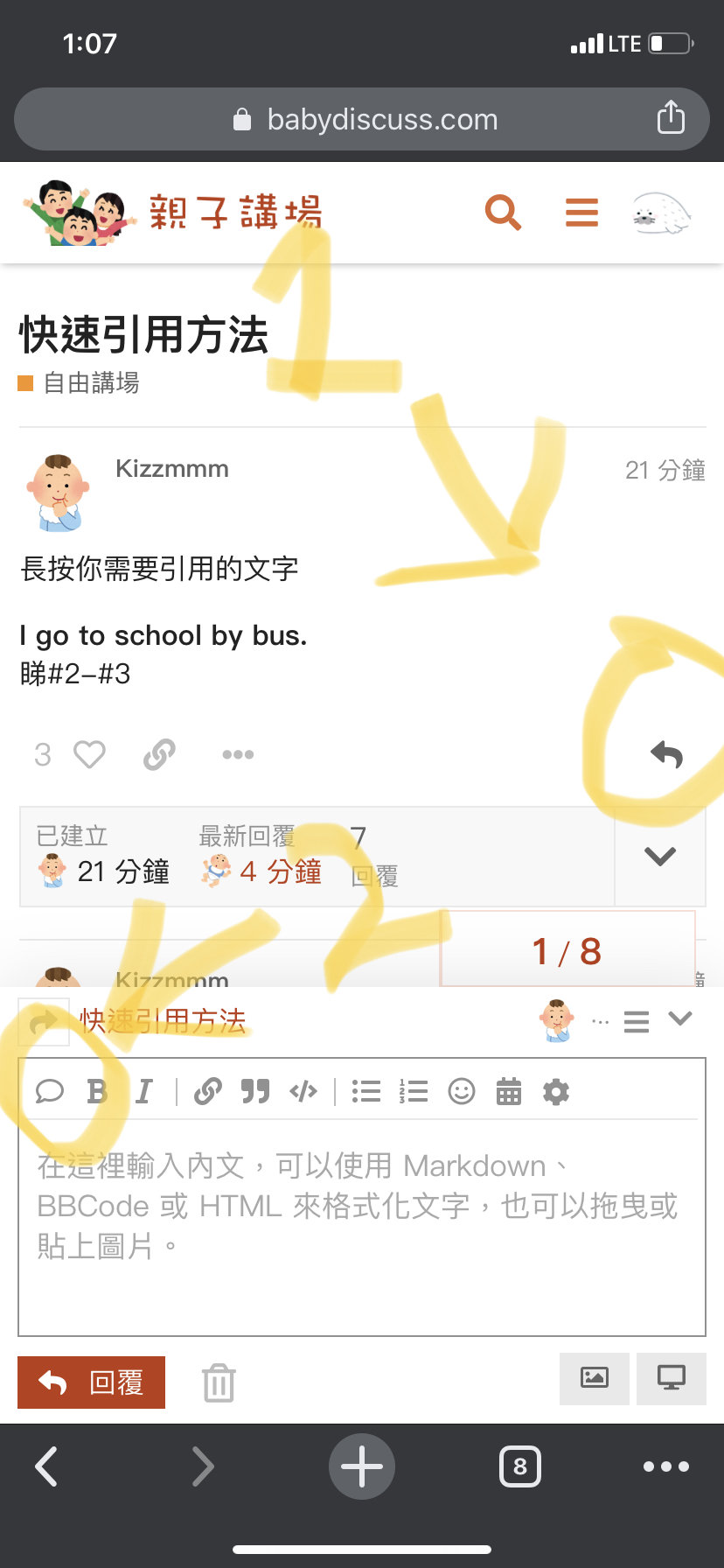Submit the reply with 回覆 button
This screenshot has width=724, height=1568.
point(91,1382)
